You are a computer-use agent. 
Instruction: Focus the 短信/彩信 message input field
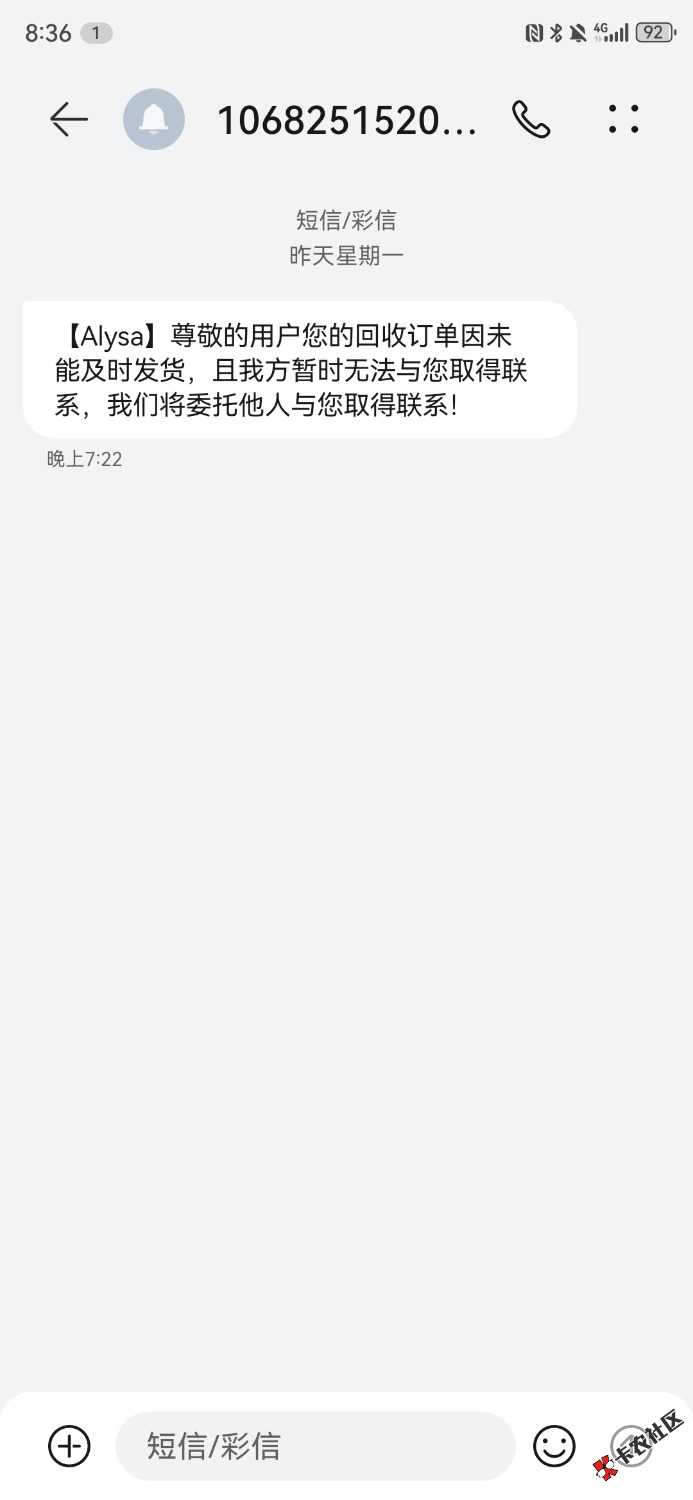pyautogui.click(x=315, y=1446)
